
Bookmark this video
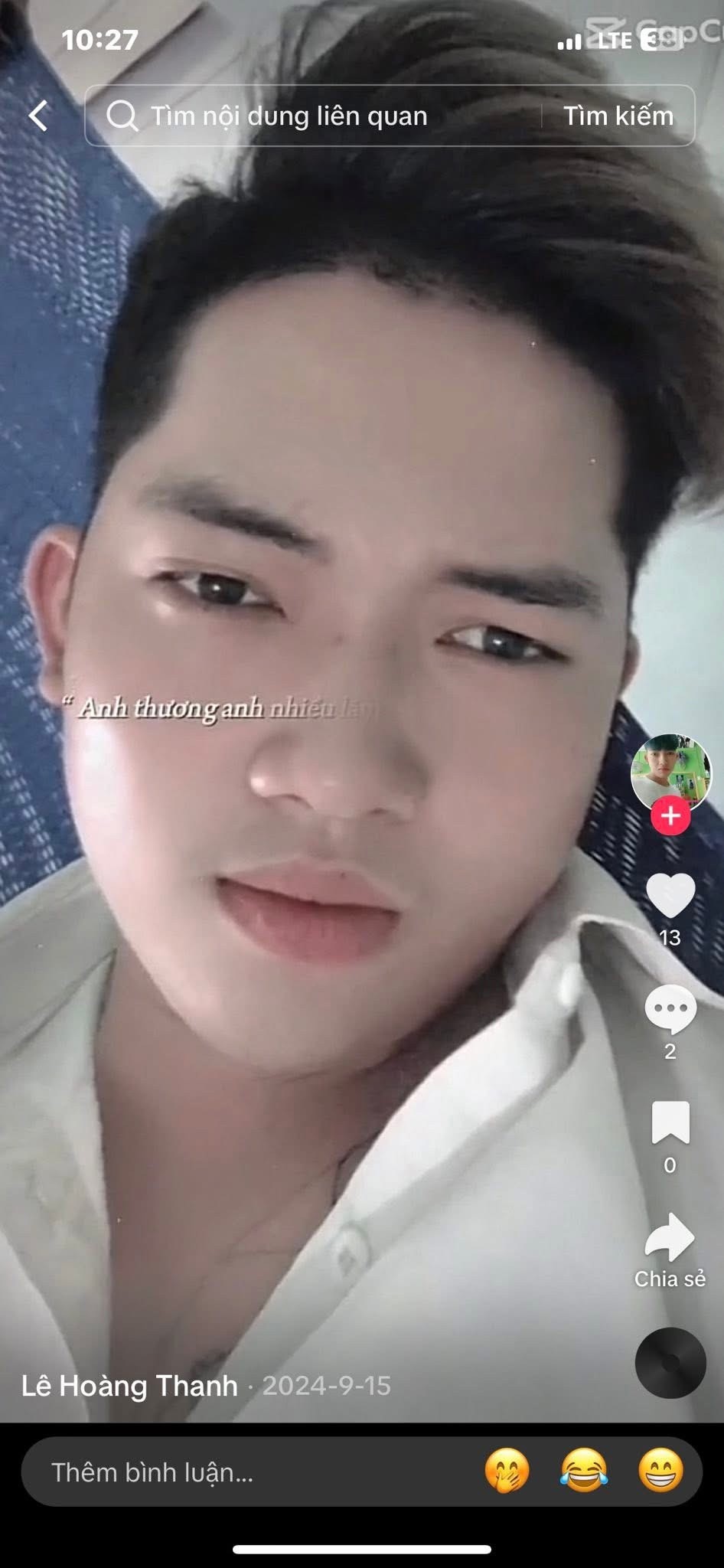click(670, 1122)
